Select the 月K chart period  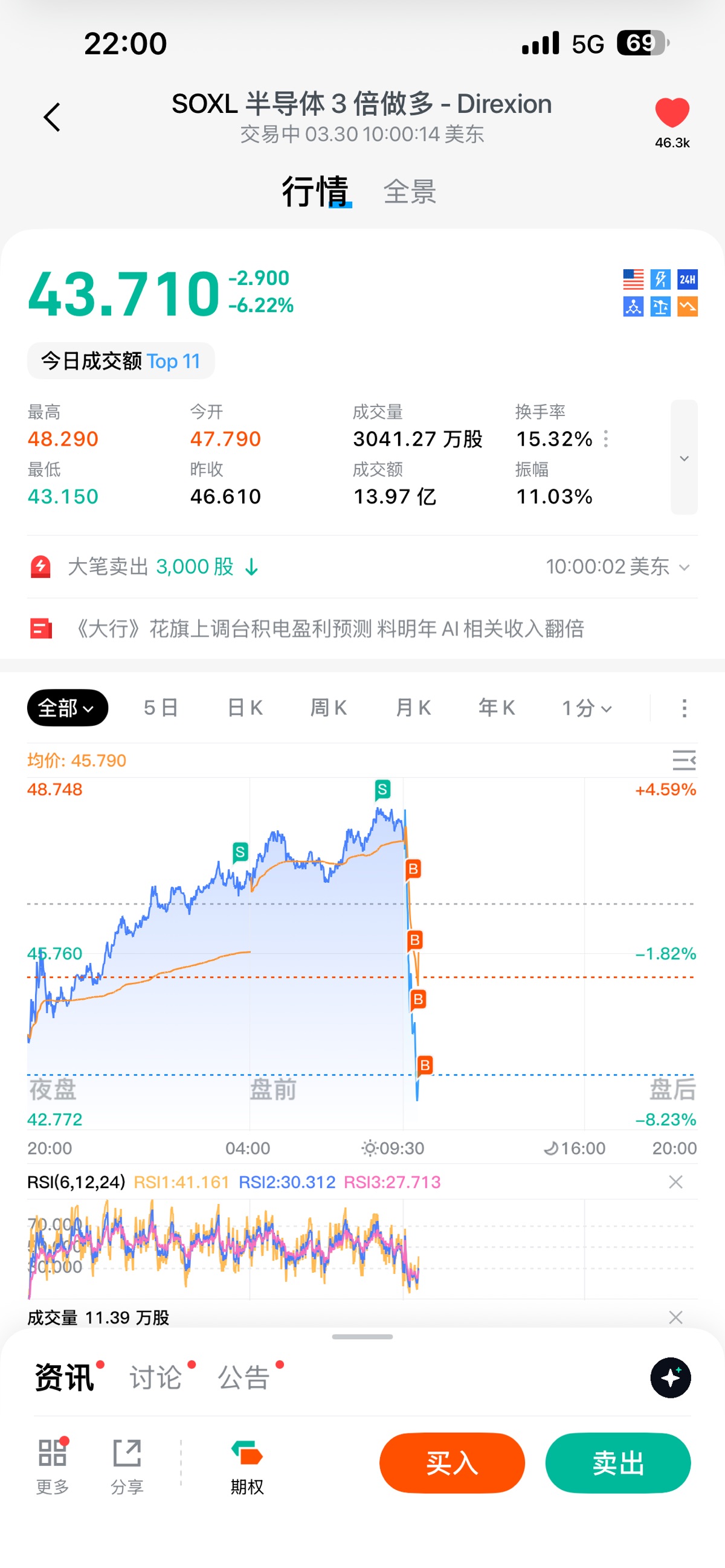click(413, 708)
